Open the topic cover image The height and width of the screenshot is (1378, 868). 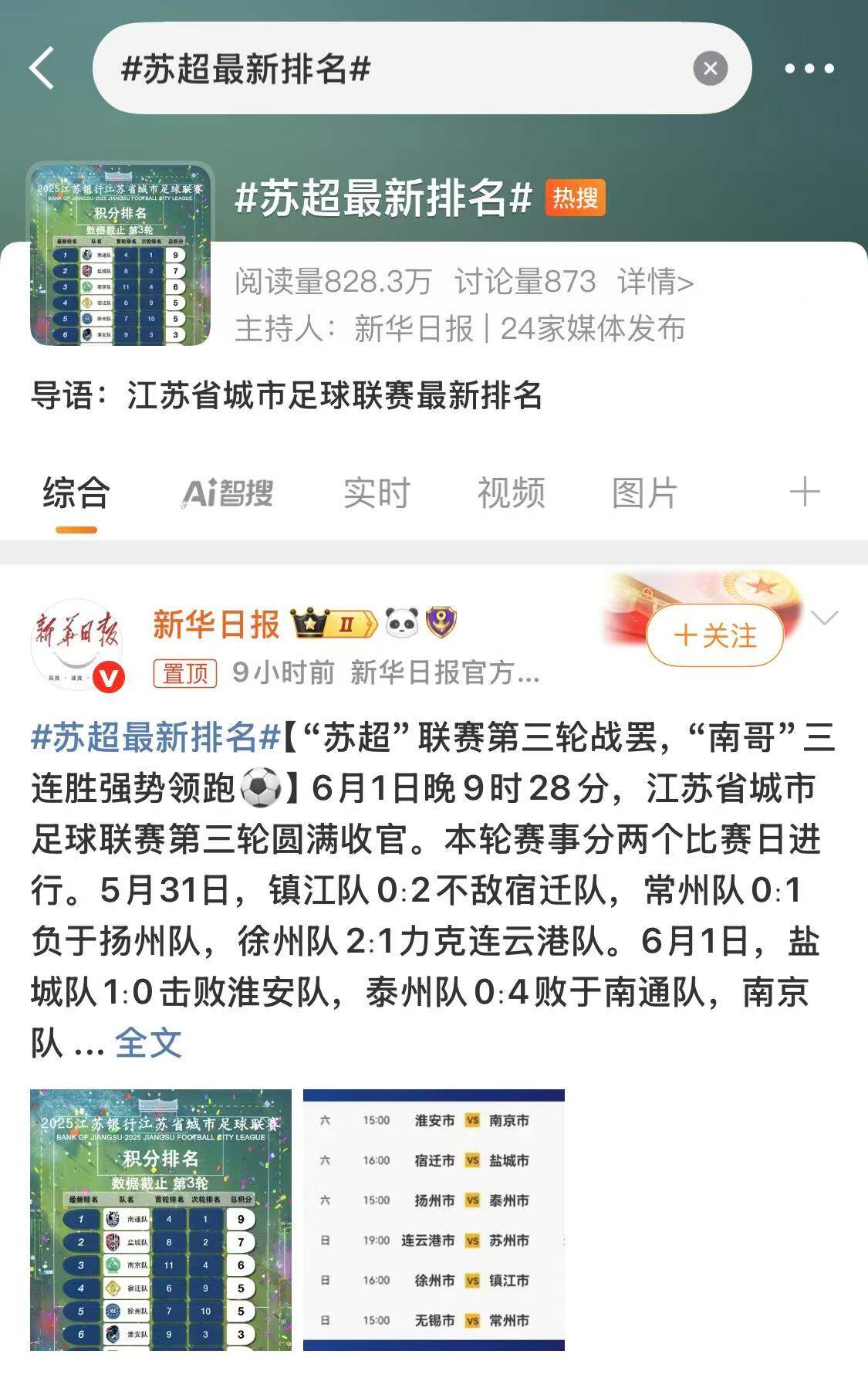[x=121, y=253]
